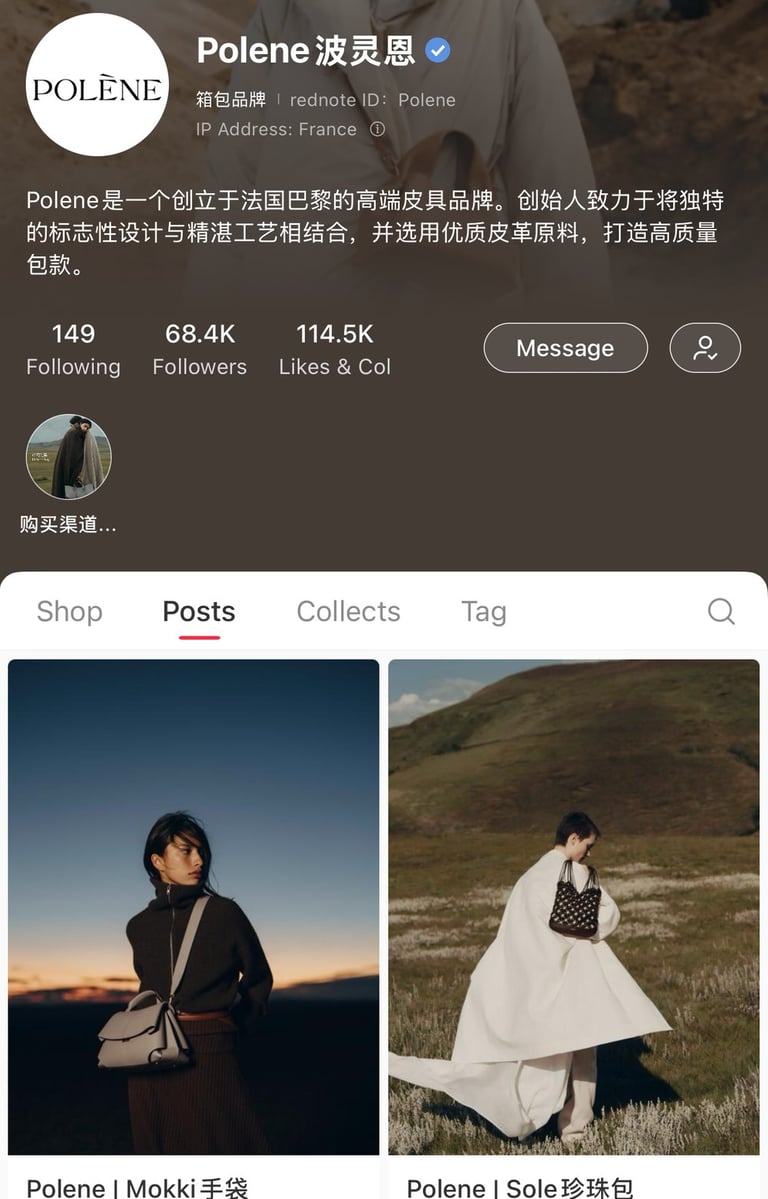View the 68.4K Followers list
The image size is (768, 1199).
(199, 349)
